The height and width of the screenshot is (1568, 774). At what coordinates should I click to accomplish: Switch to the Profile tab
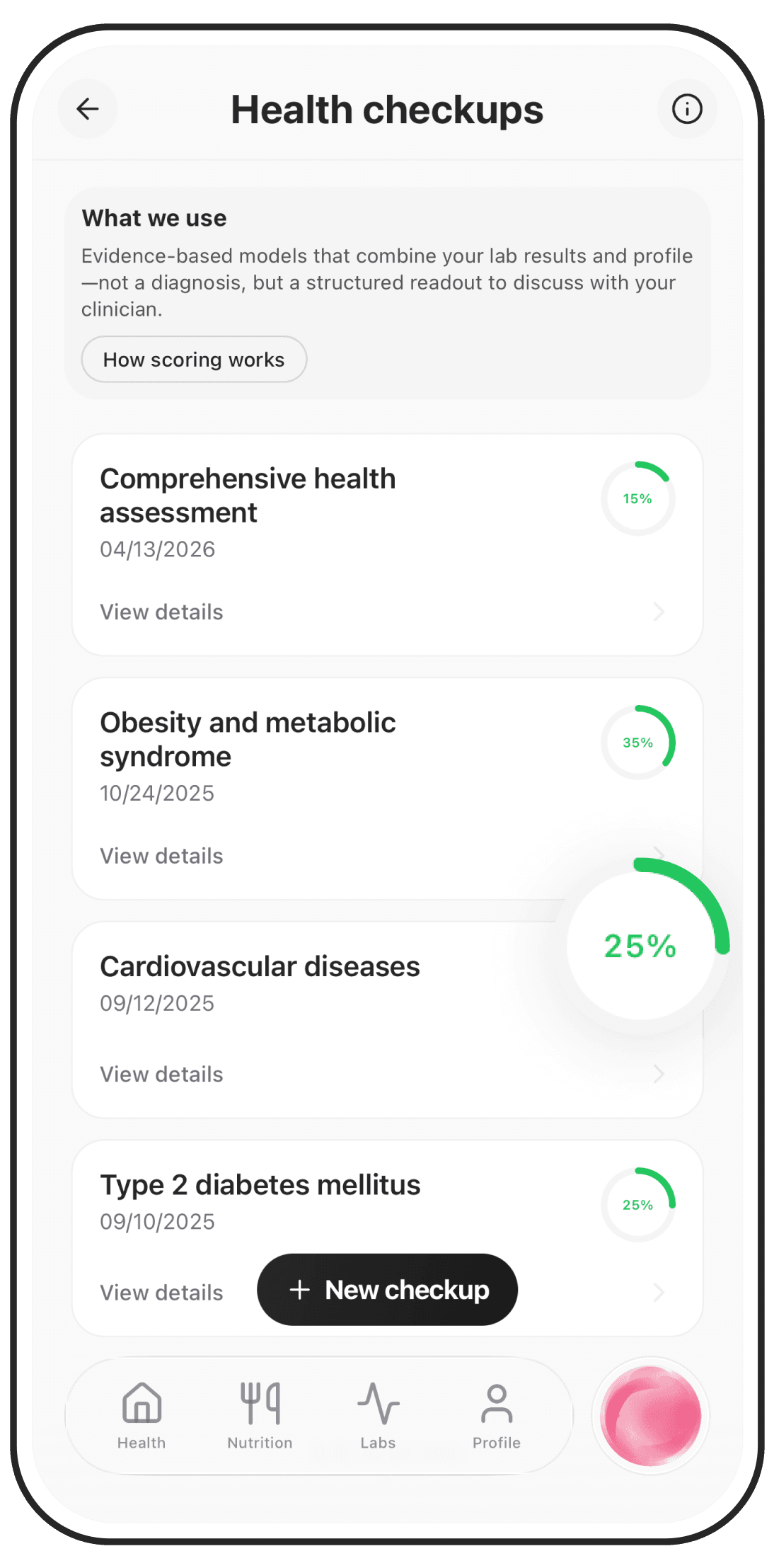[x=497, y=1416]
